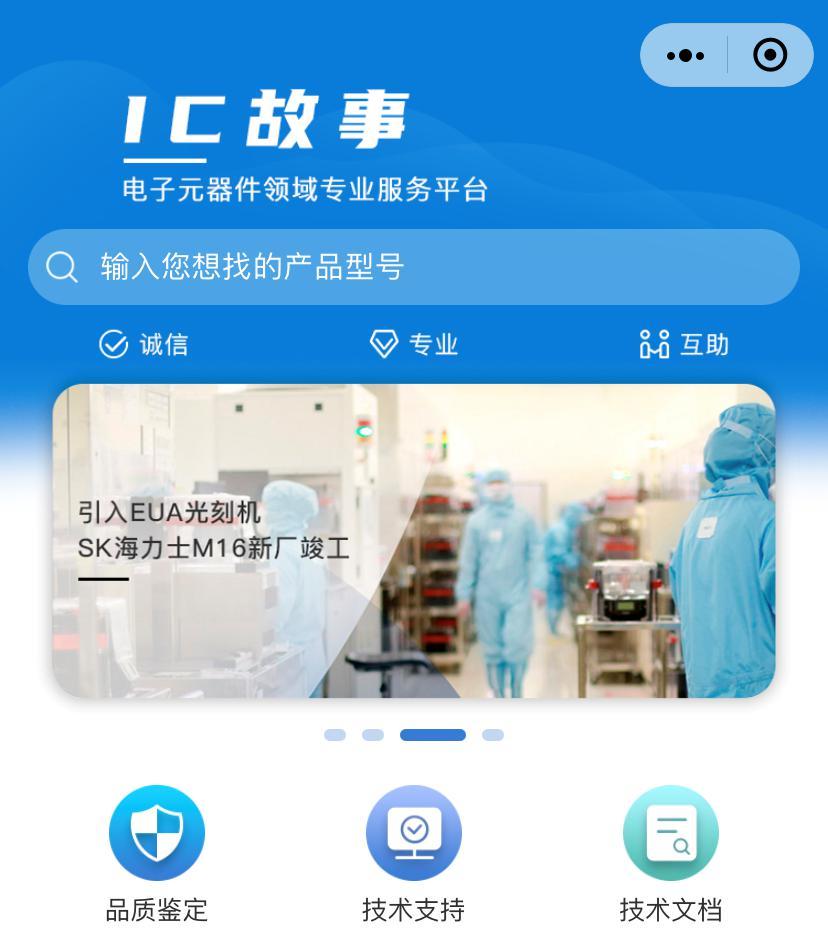Viewport: 828px width, 940px height.
Task: Close the mini program via circle button
Action: (769, 55)
